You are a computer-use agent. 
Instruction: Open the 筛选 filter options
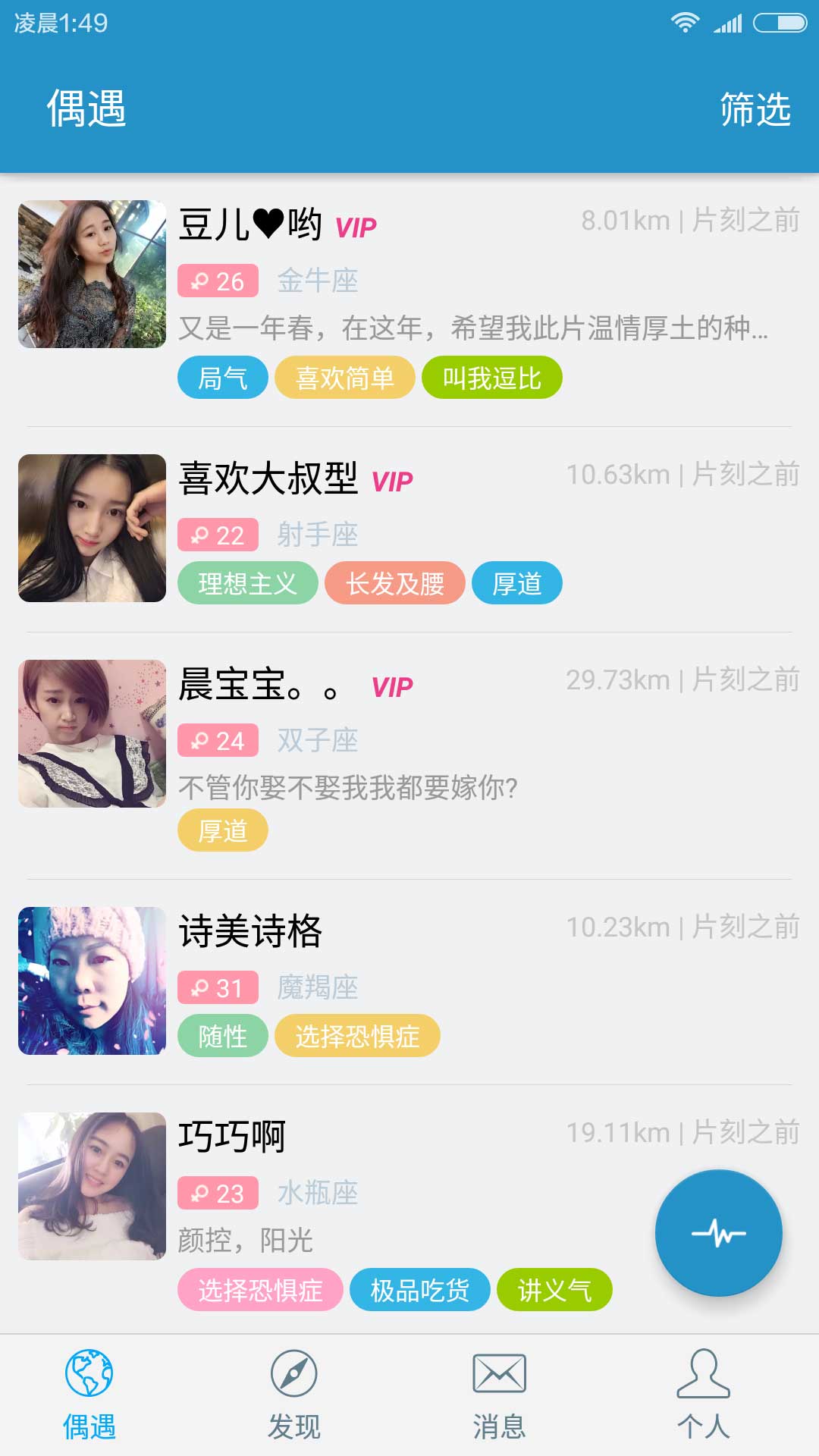pos(755,108)
